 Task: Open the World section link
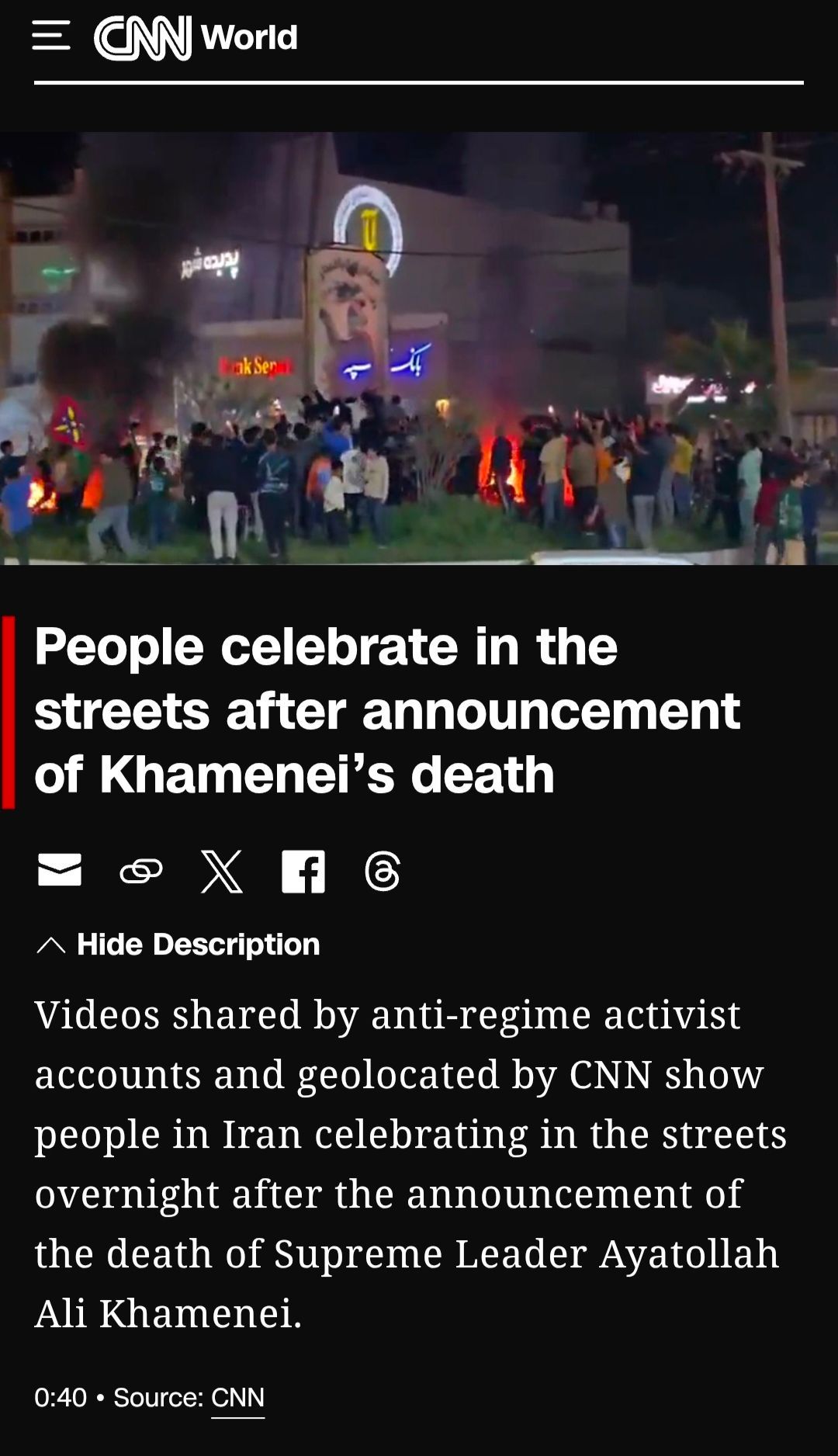click(x=249, y=37)
